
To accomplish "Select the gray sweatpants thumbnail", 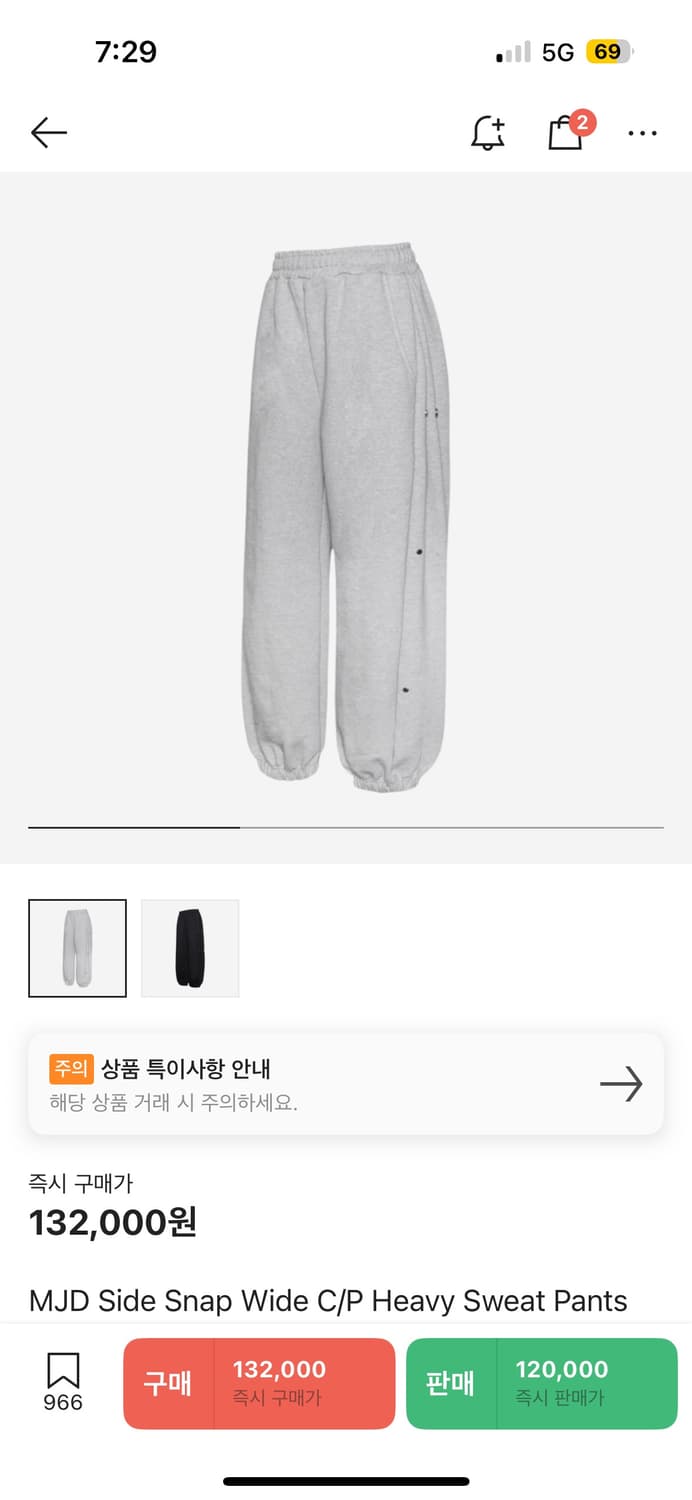I will [x=77, y=948].
